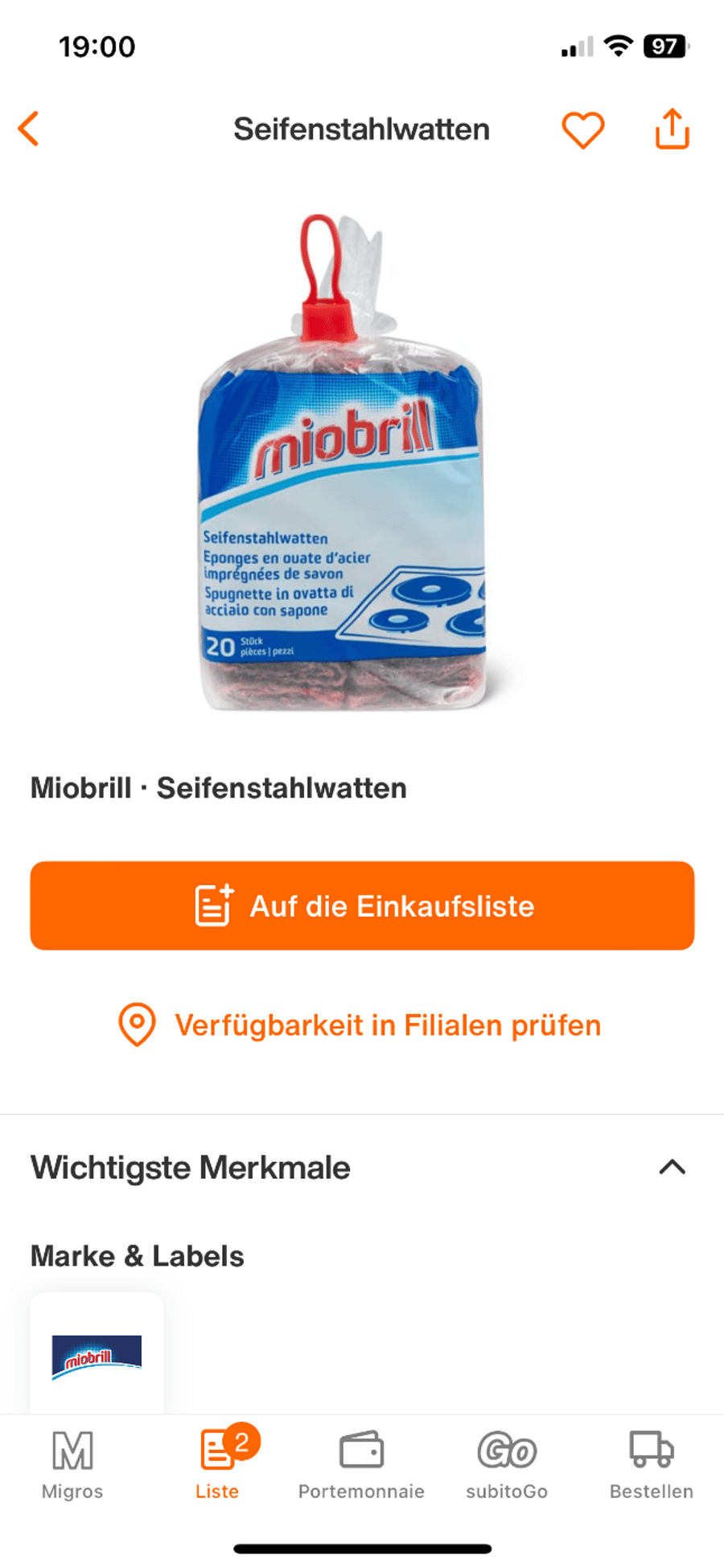Open the subitoGo tab
Viewport: 724px width, 1568px height.
click(x=507, y=1465)
